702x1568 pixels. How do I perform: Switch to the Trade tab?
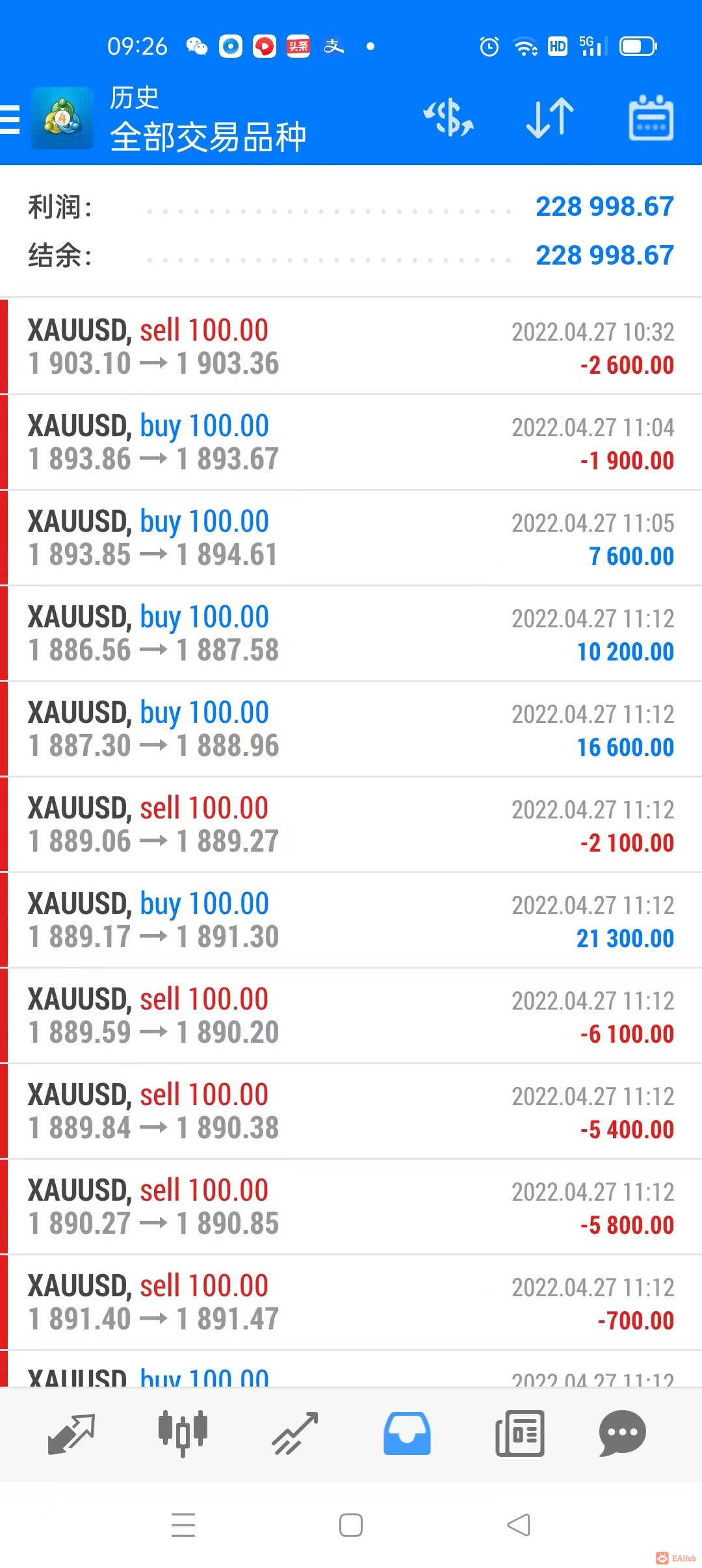click(295, 1433)
